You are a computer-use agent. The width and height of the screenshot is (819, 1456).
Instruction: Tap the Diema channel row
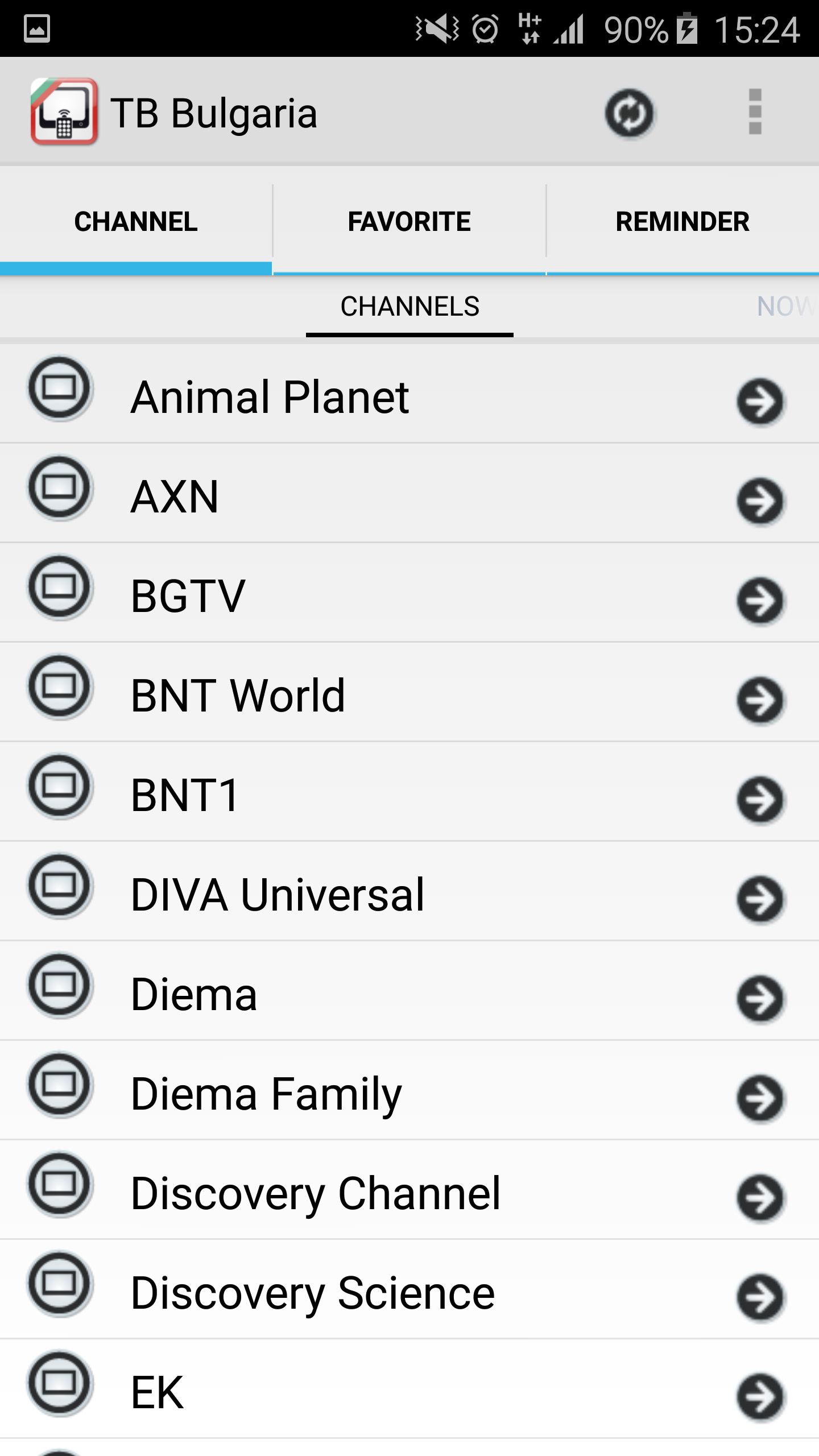(x=409, y=994)
